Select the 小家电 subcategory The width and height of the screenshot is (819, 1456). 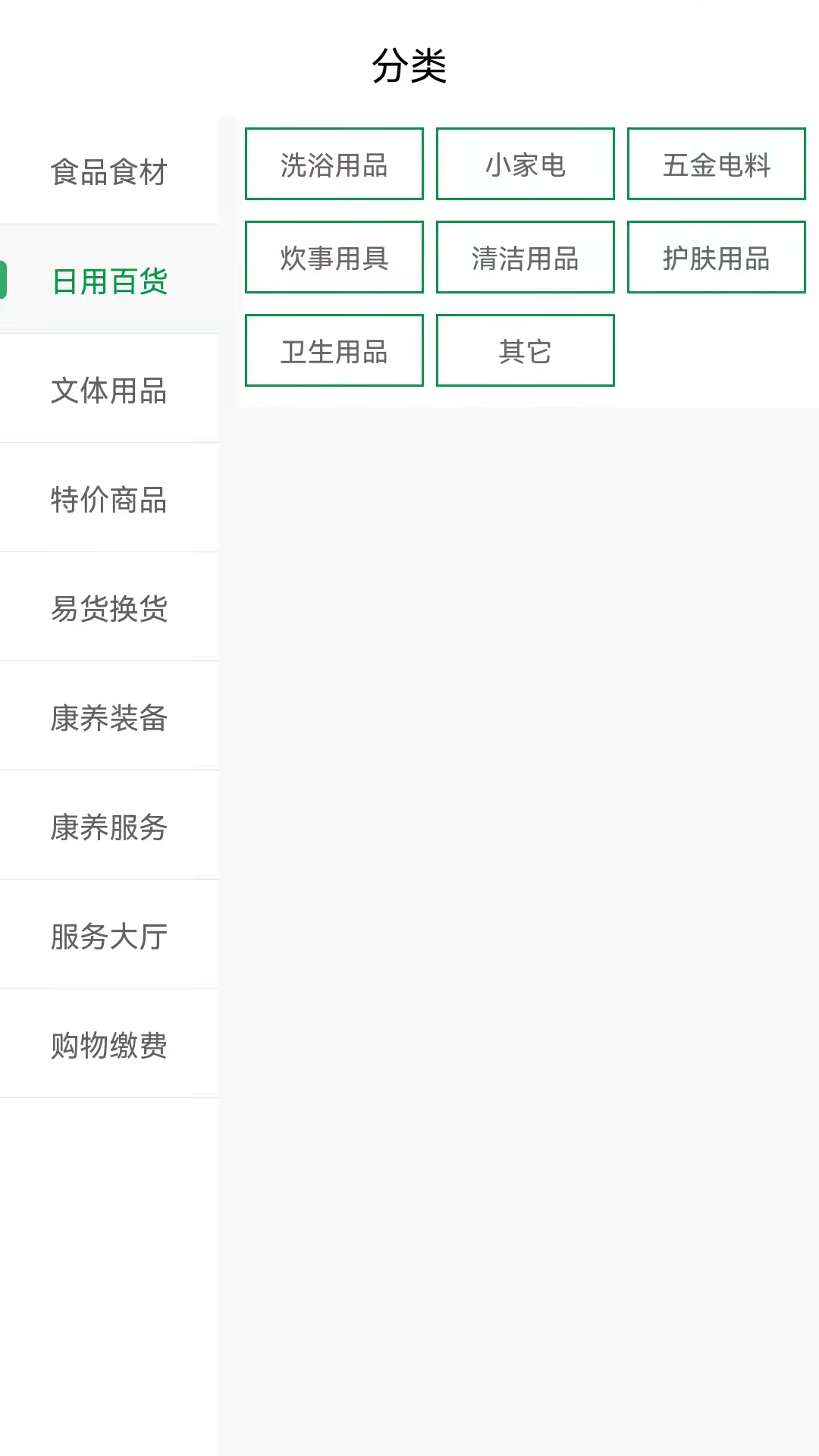click(525, 165)
